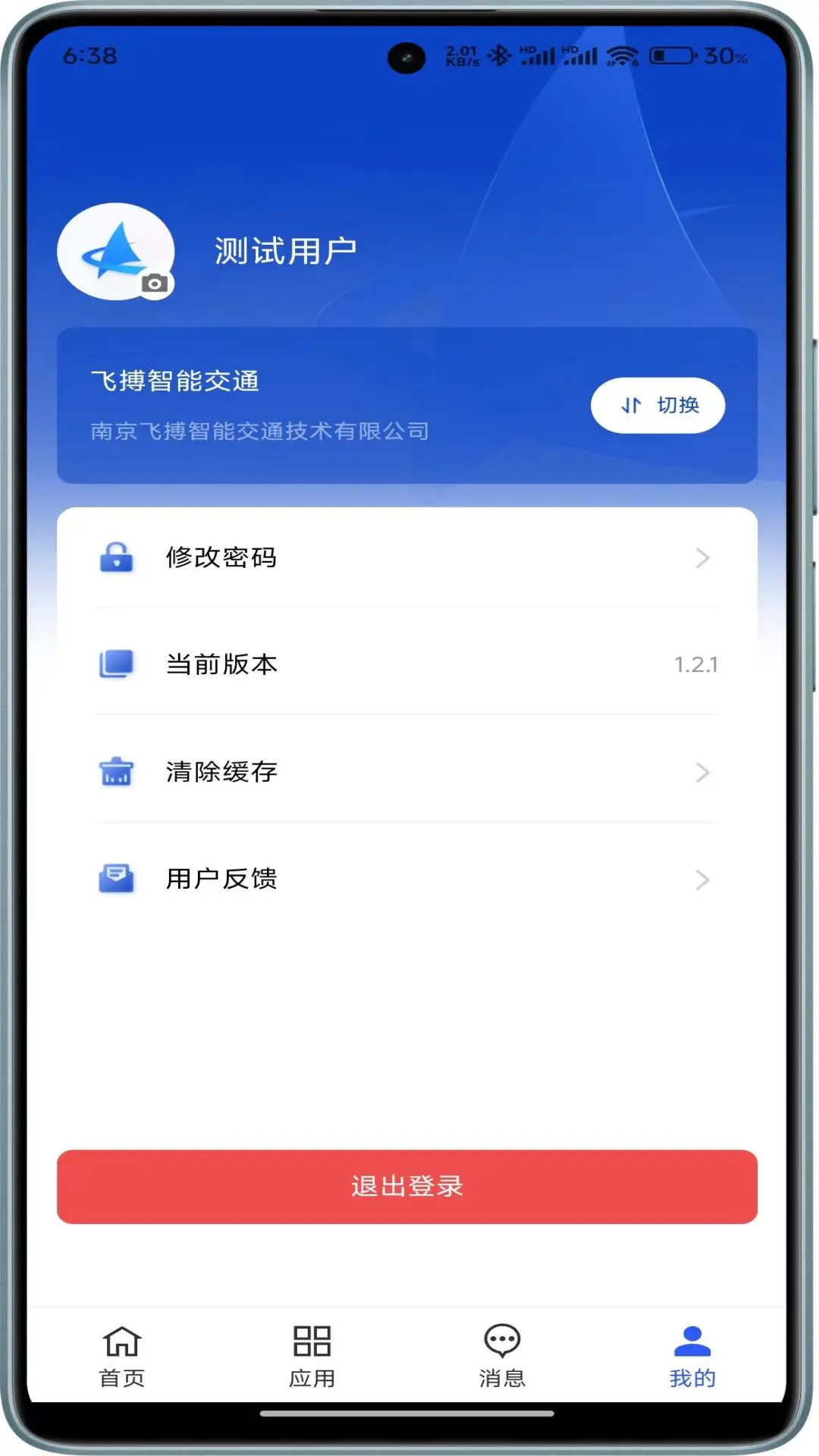The width and height of the screenshot is (819, 1456).
Task: Open 清除缓存 via its right arrow
Action: click(701, 773)
